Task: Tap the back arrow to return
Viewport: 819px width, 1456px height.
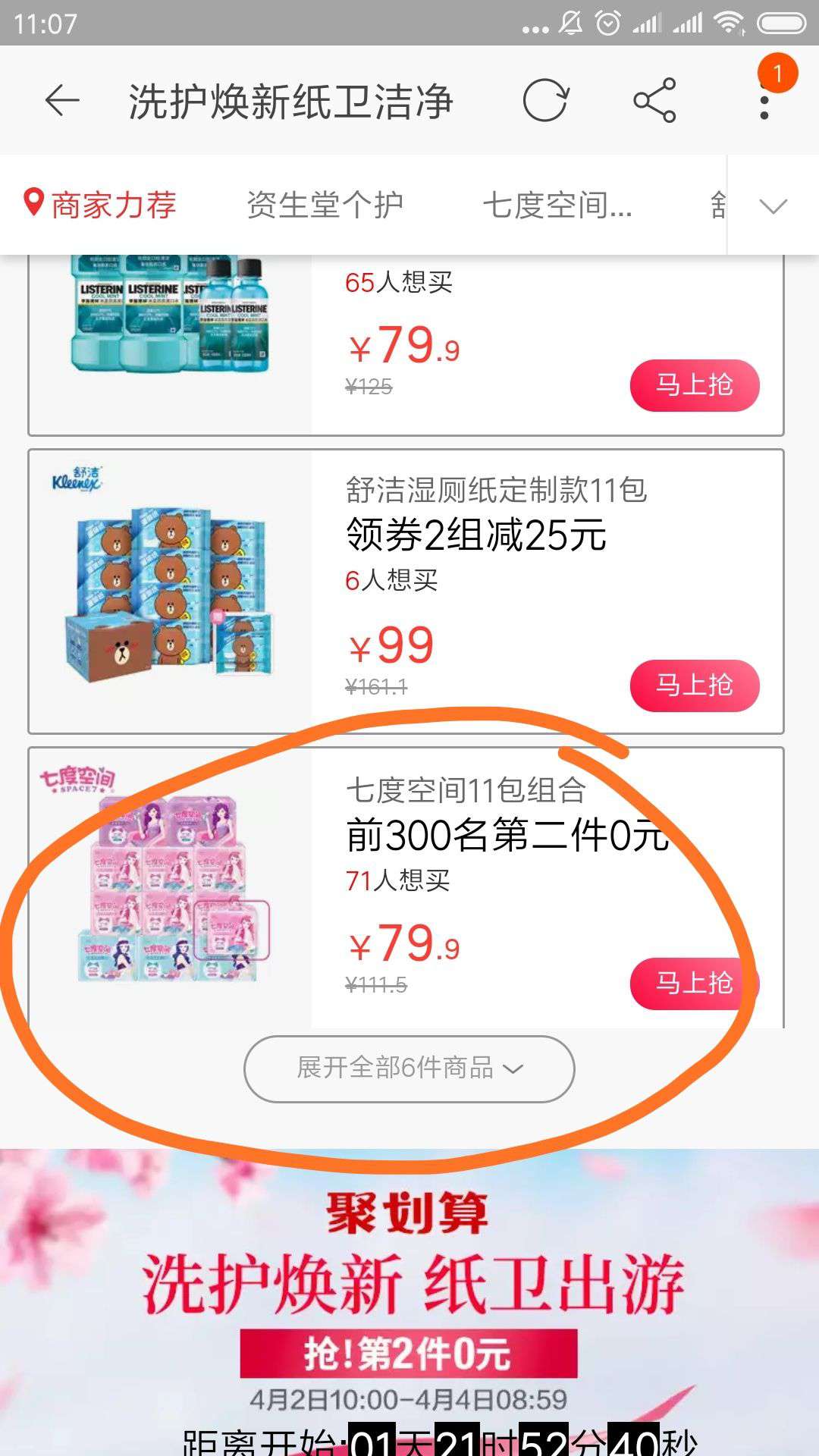Action: point(63,101)
